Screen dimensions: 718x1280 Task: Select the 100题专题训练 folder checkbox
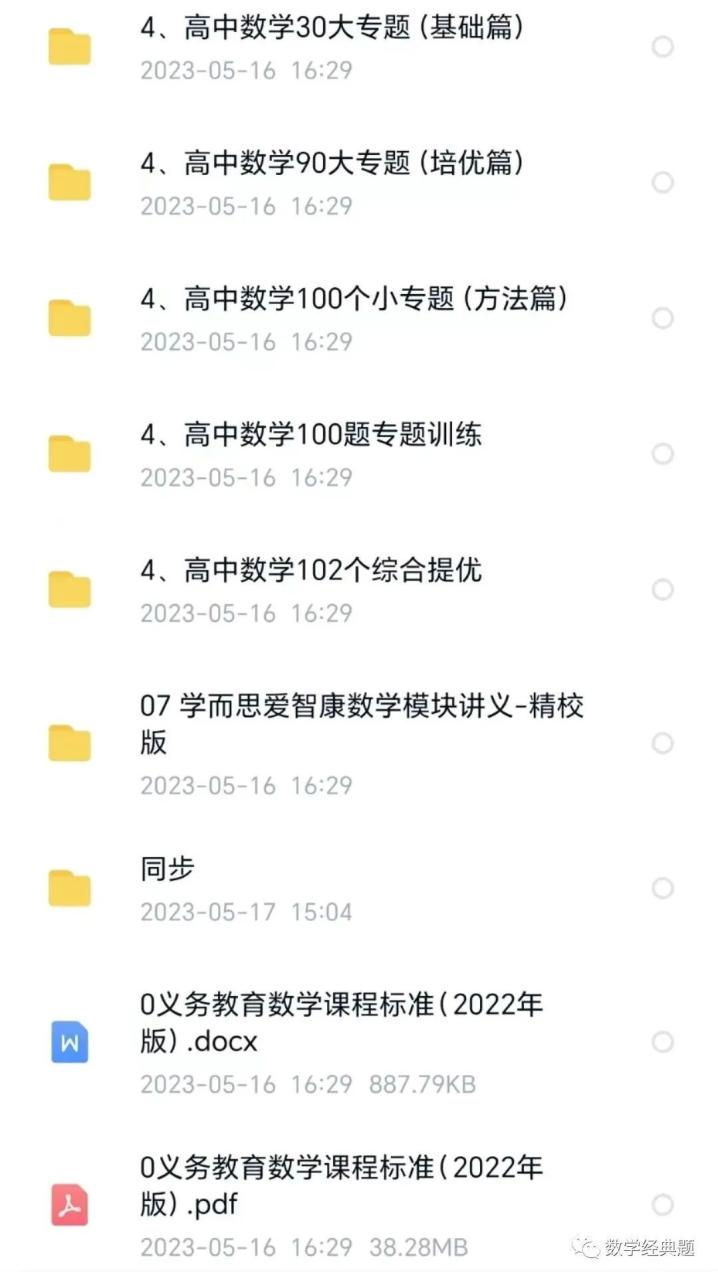point(662,454)
